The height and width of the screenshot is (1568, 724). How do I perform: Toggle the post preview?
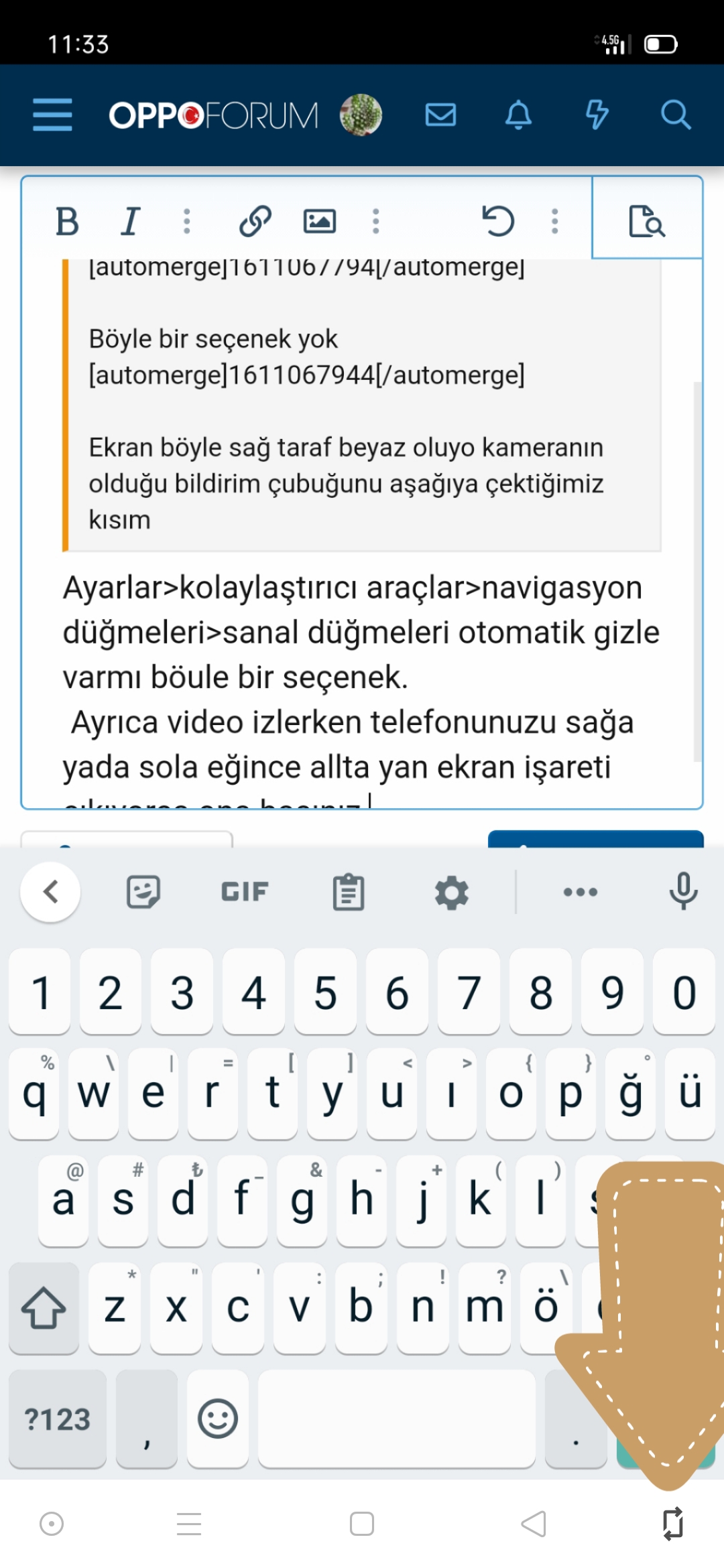pos(647,221)
